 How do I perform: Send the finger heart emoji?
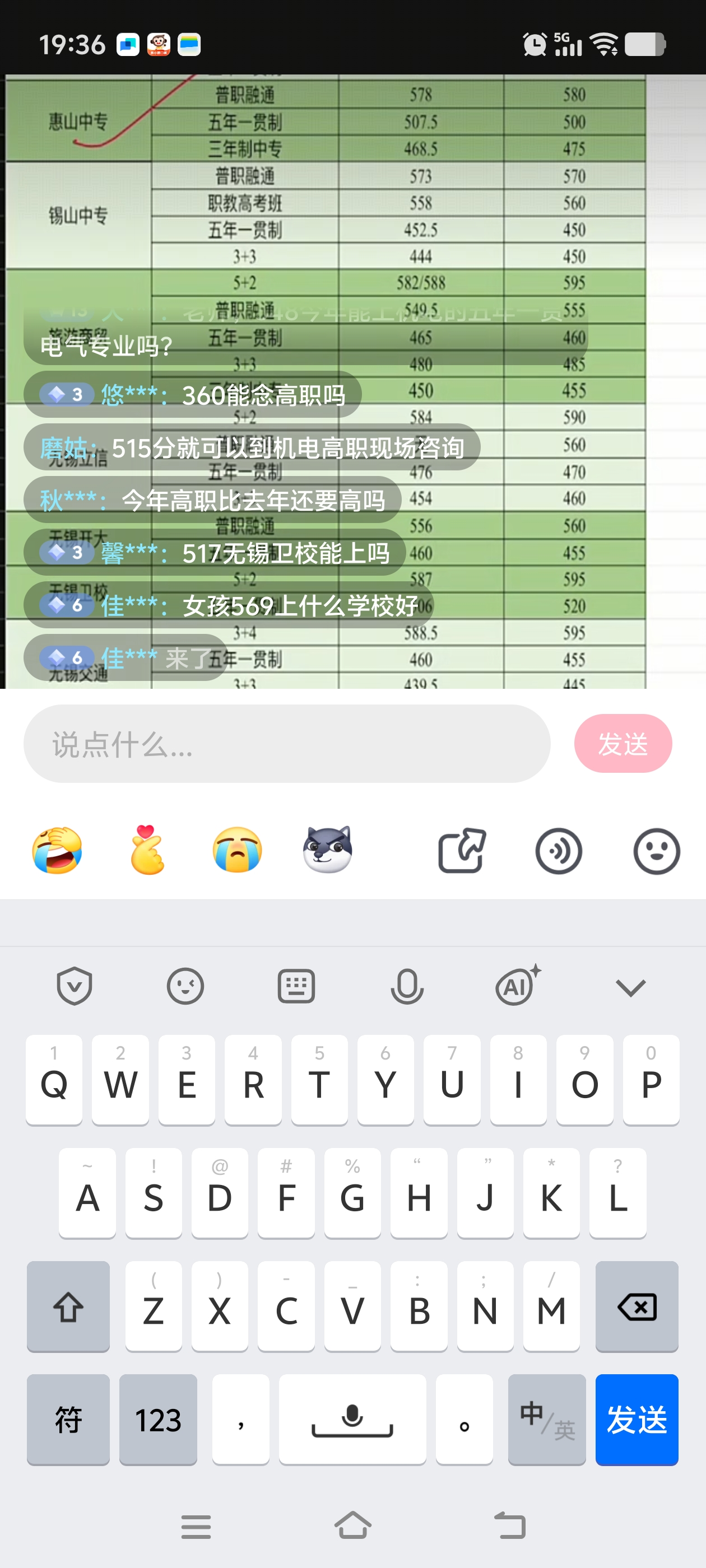point(147,850)
